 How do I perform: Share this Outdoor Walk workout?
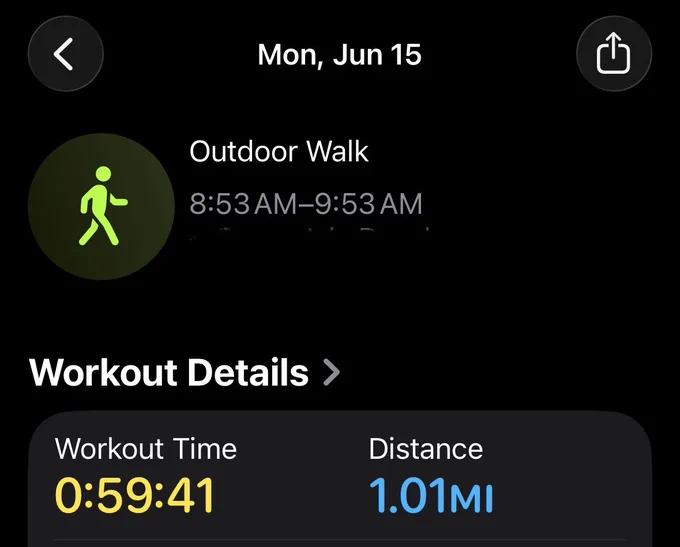pyautogui.click(x=614, y=54)
